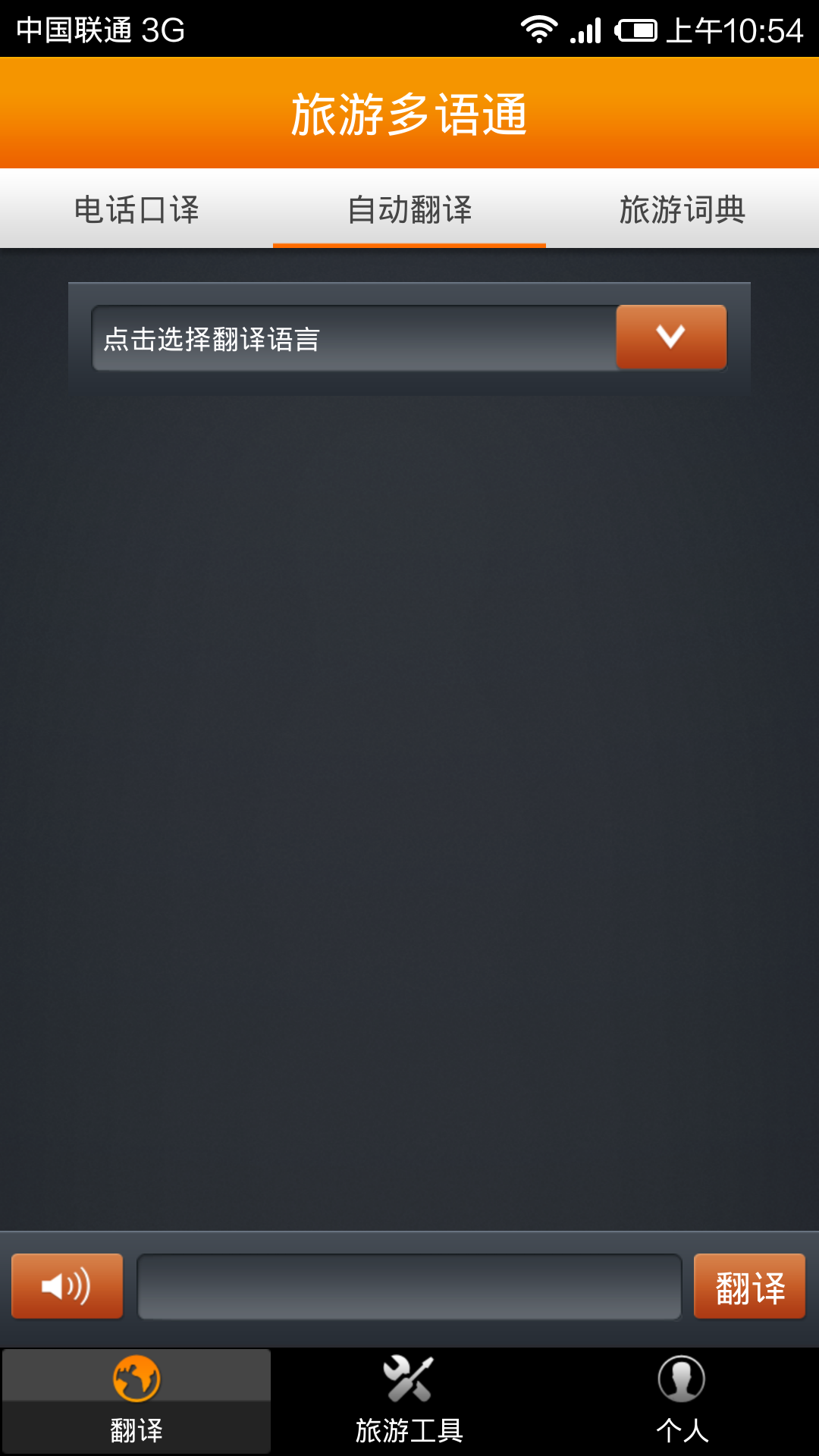Screen dimensions: 819x1456
Task: Open the 点击选择翻译语言 language dropdown
Action: 355,338
